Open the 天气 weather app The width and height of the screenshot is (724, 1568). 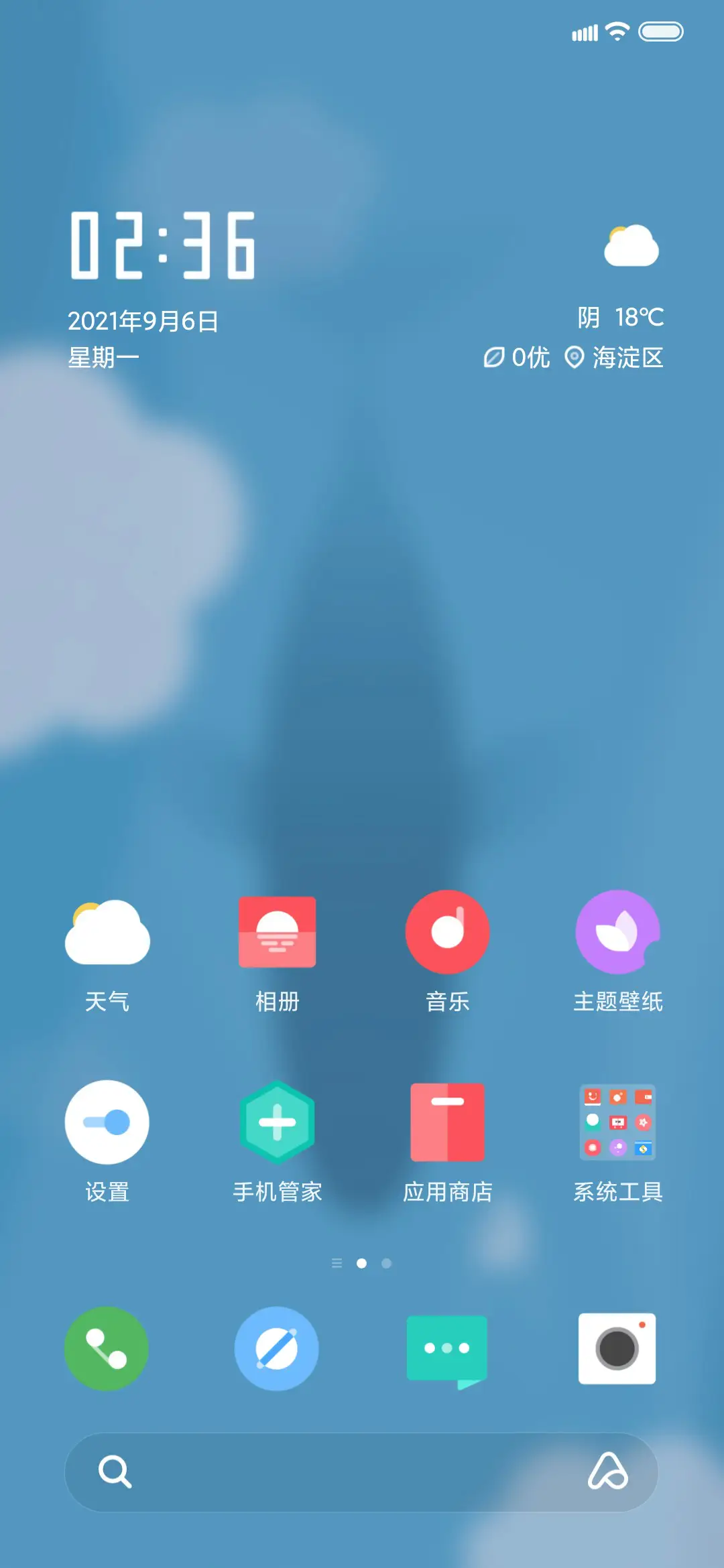(107, 933)
